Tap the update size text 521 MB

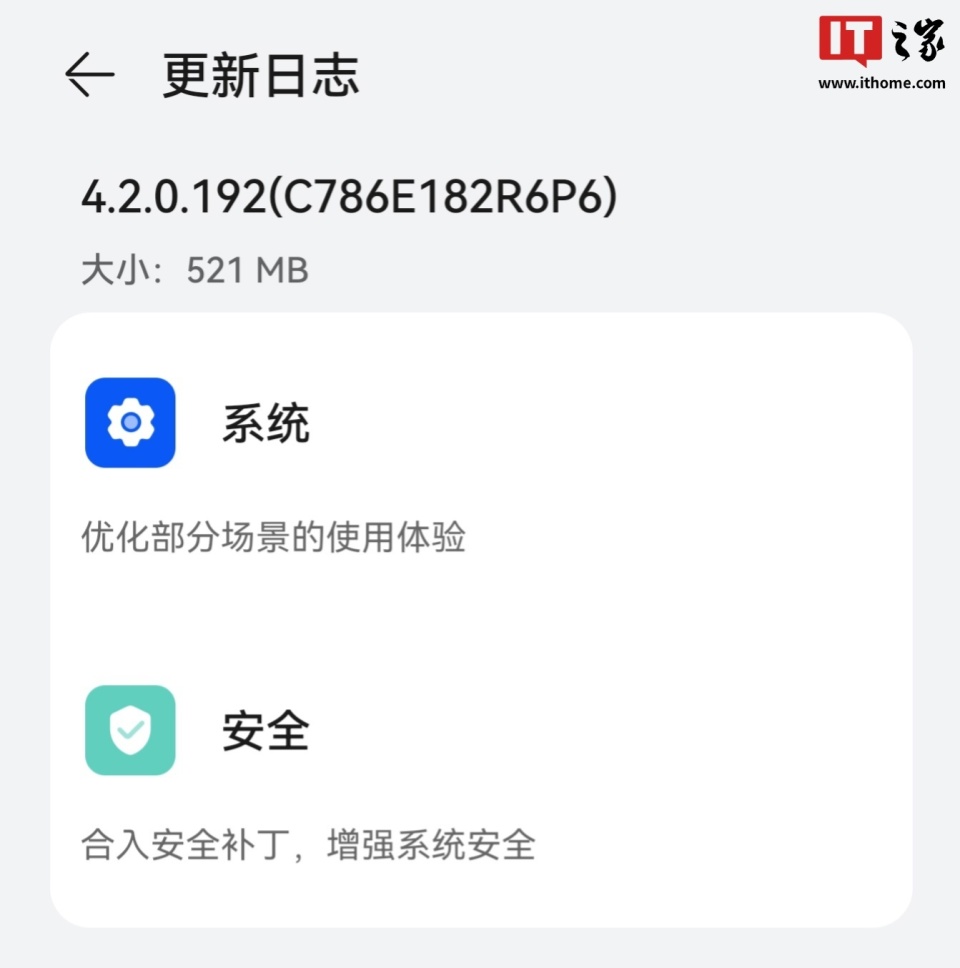point(246,270)
